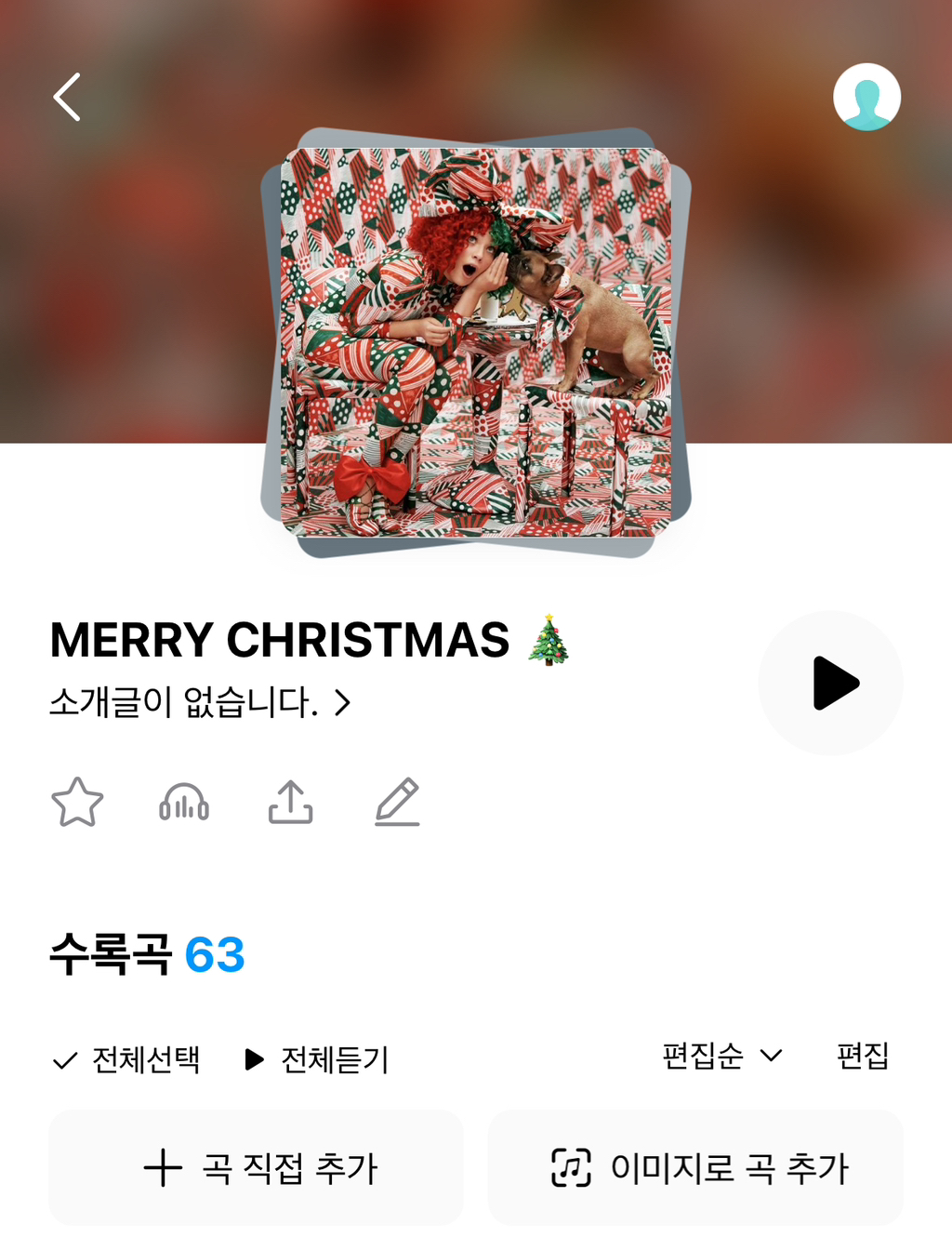Select the 편집 menu option
The width and height of the screenshot is (952, 1250).
coord(863,1057)
